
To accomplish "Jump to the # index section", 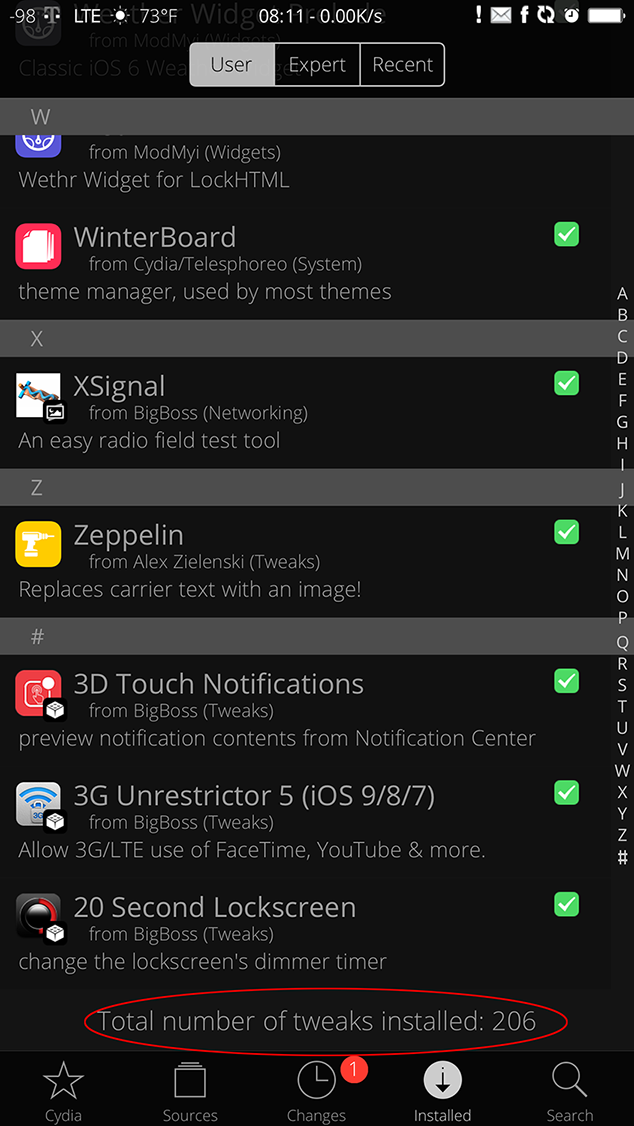I will [623, 857].
